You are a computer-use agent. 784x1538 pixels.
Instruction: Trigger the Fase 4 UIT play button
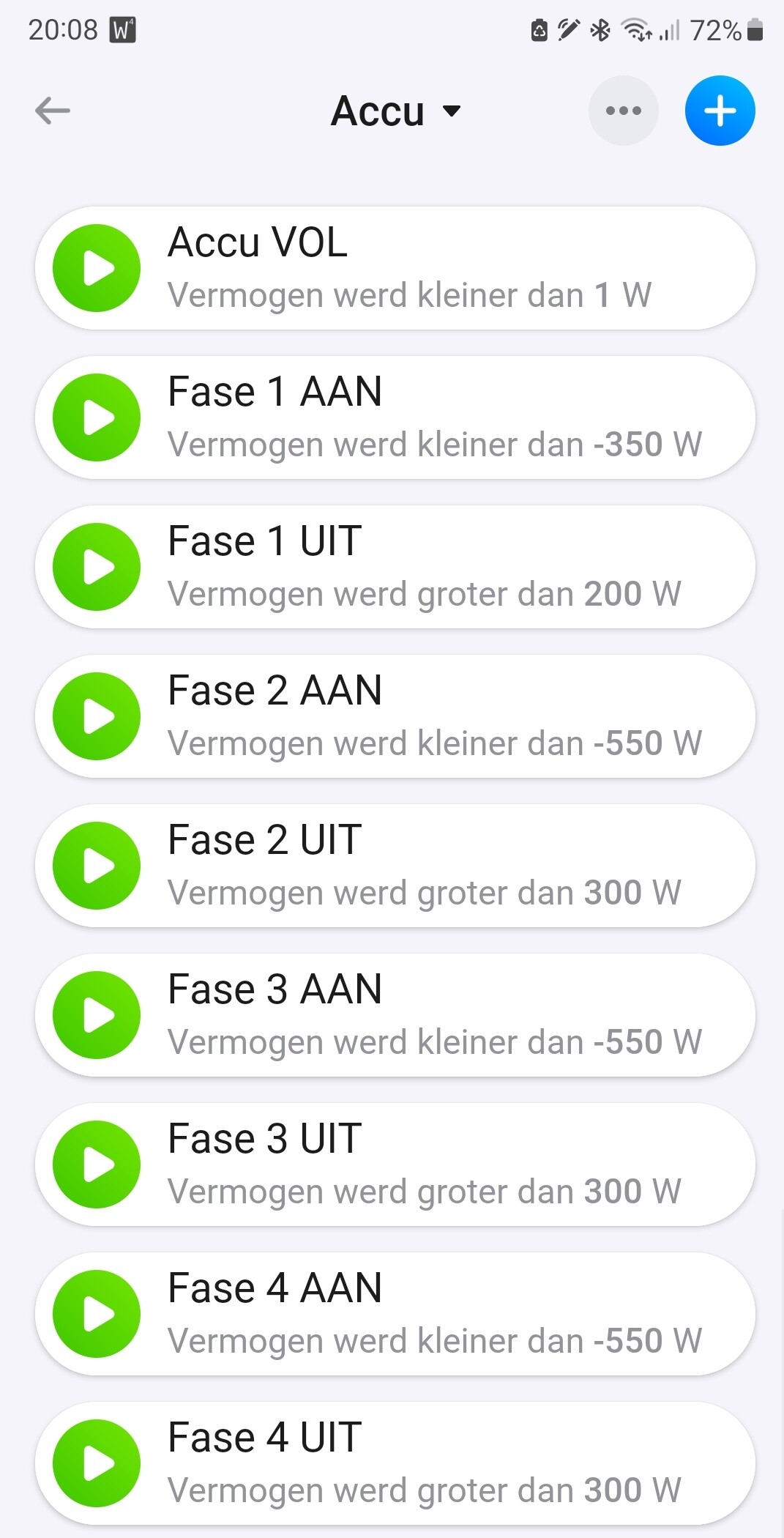point(97,1463)
